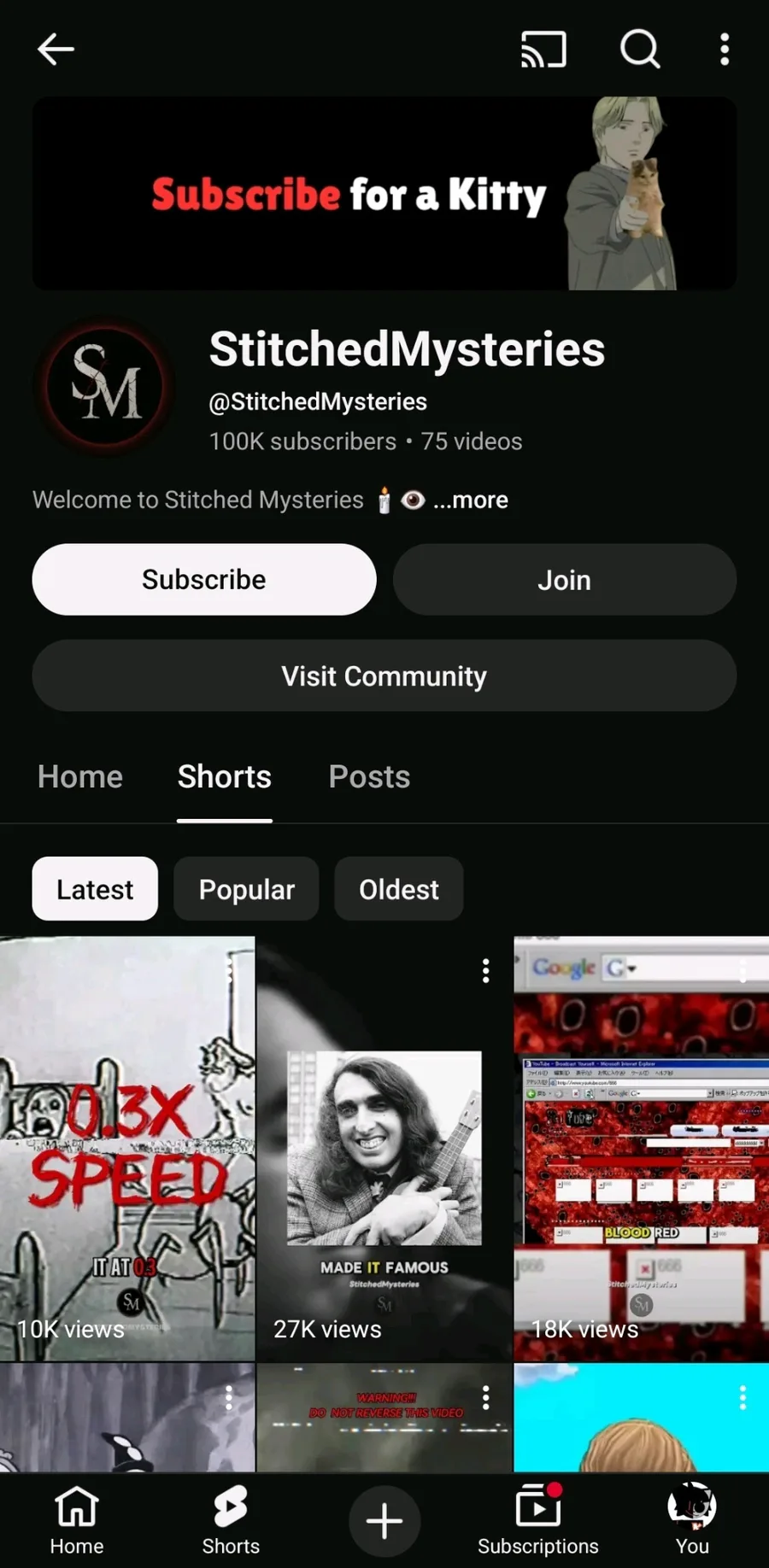Tap the Join membership button
The image size is (769, 1568).
[x=564, y=580]
